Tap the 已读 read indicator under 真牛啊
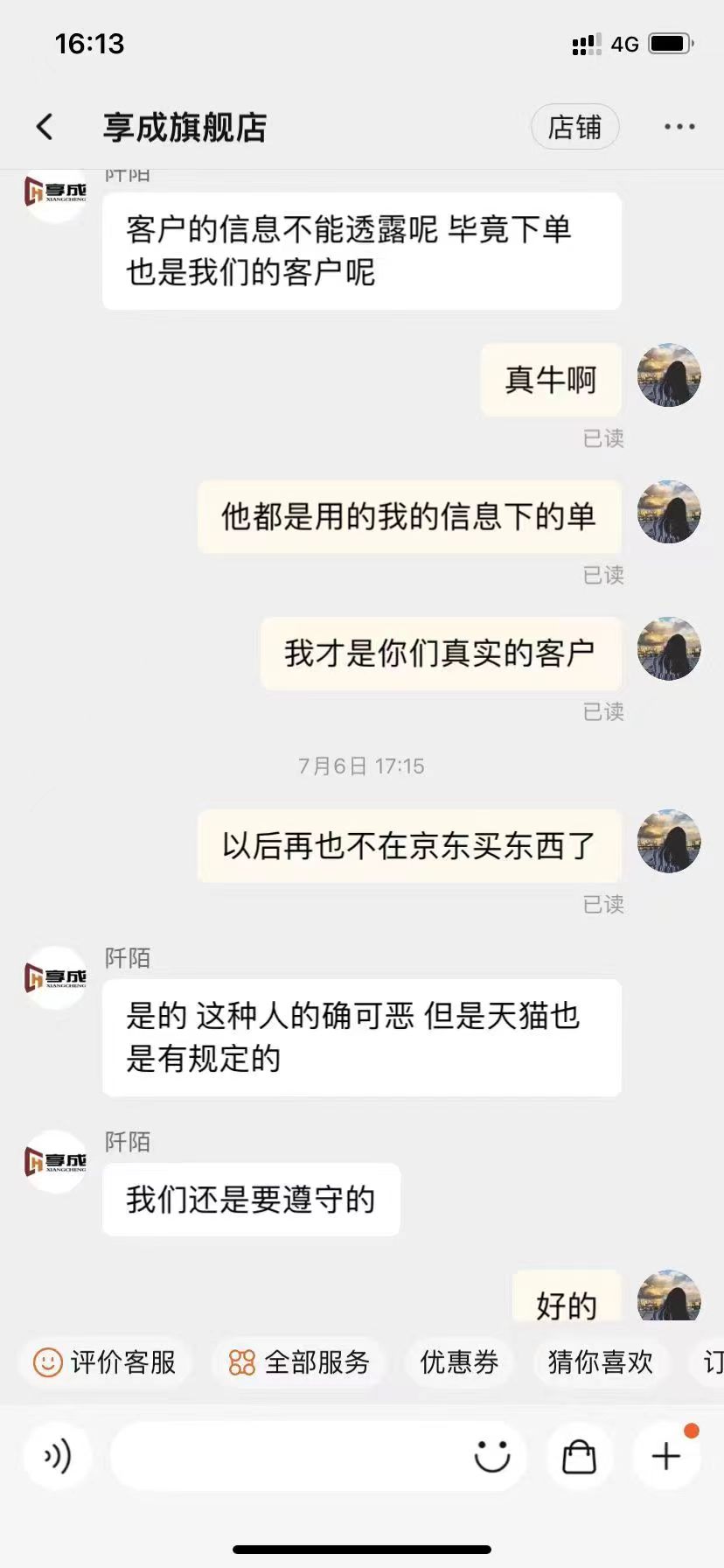Screen dimensions: 724x1568 [x=605, y=439]
